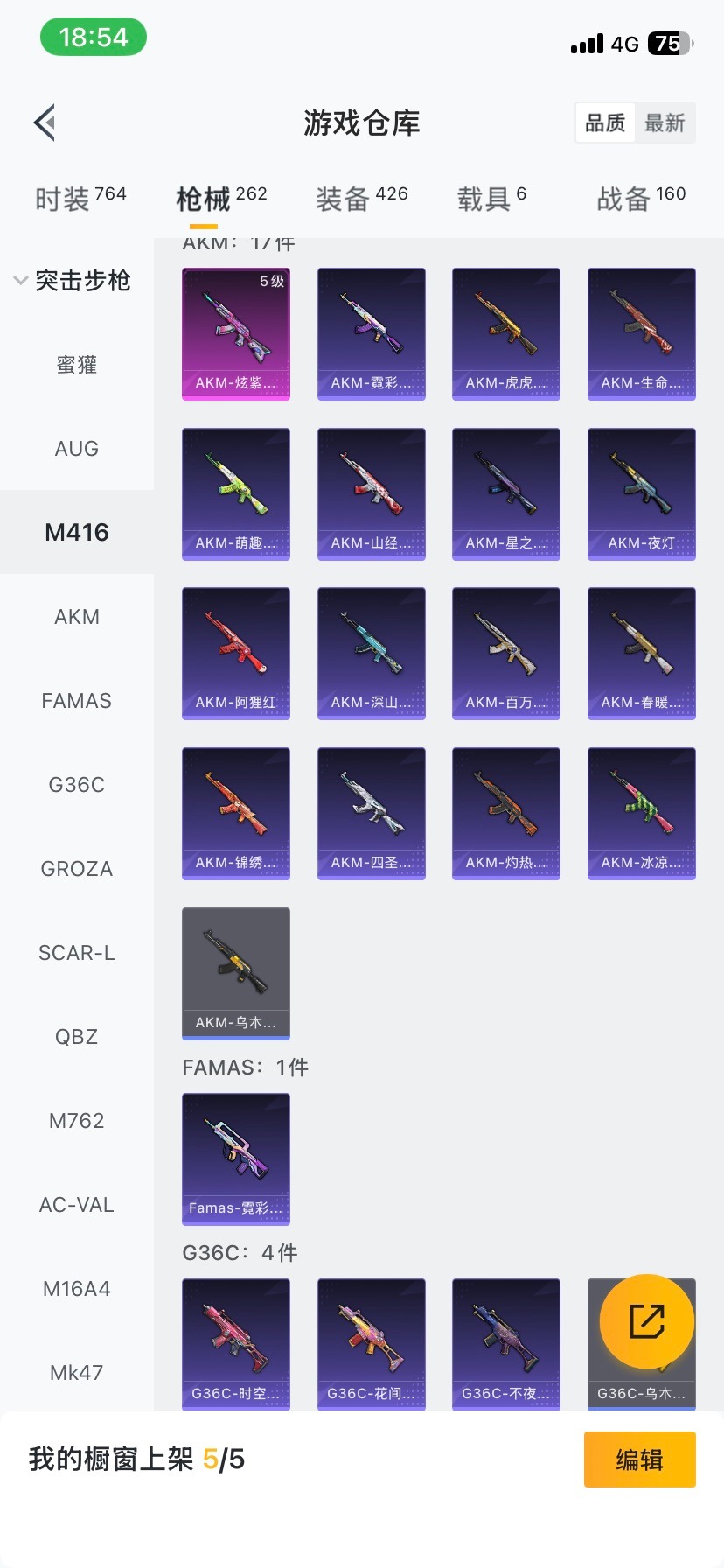Choose GROZA from the sidebar
The height and width of the screenshot is (1568, 724).
pyautogui.click(x=77, y=869)
